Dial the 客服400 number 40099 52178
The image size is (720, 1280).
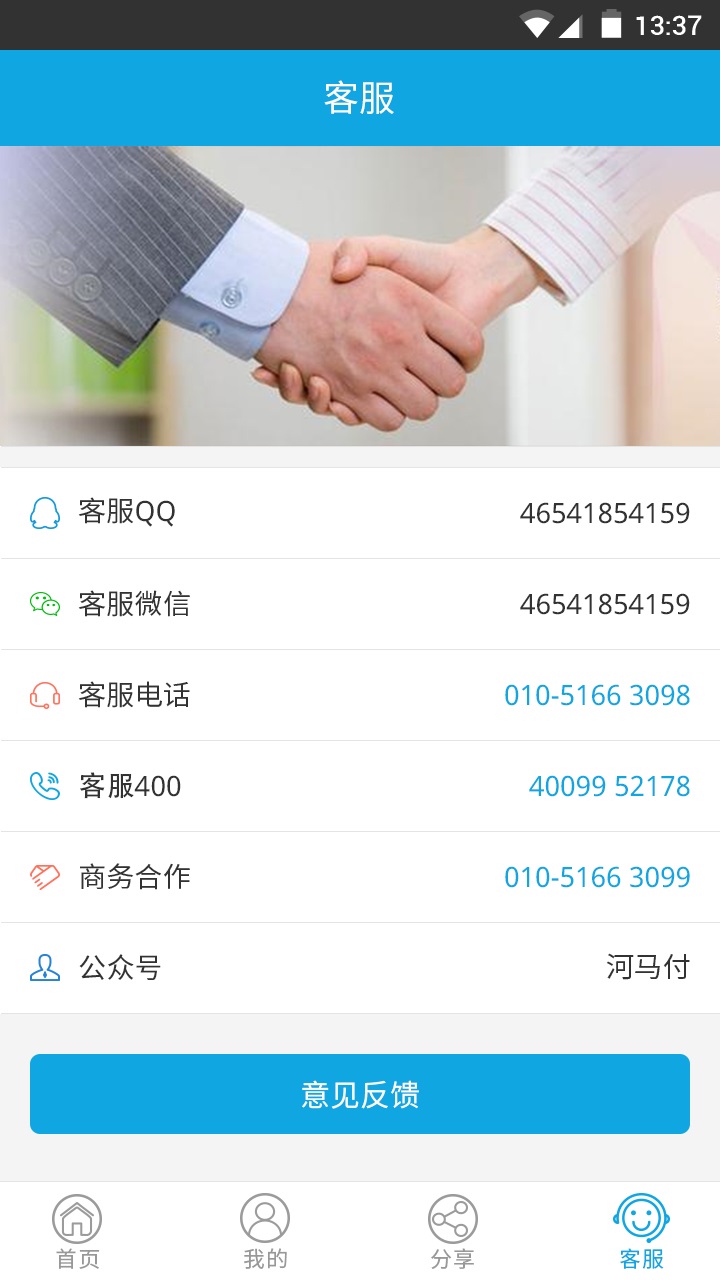[x=609, y=786]
